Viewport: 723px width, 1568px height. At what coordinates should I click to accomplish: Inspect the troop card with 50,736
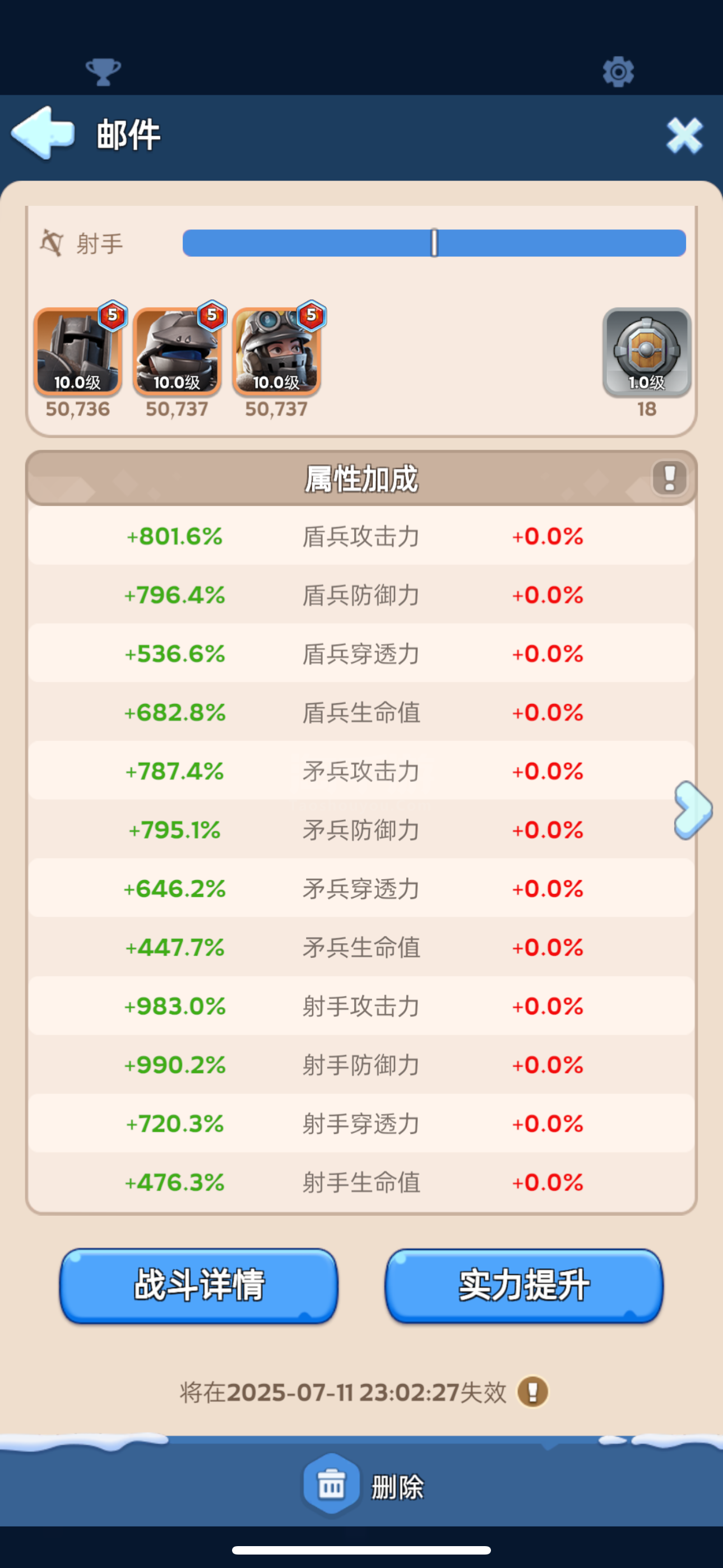click(x=78, y=352)
